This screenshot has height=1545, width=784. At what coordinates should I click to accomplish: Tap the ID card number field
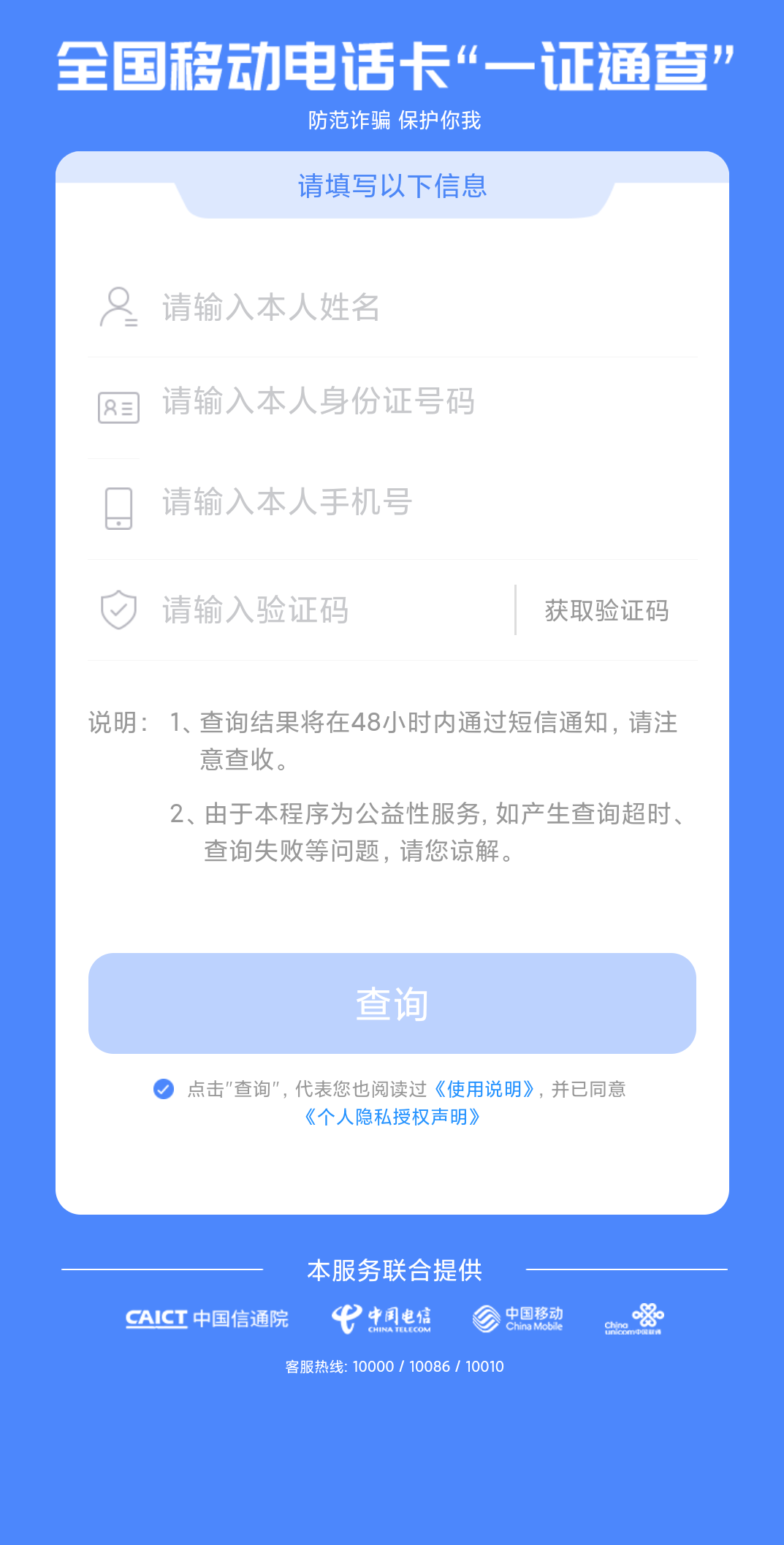point(409,401)
